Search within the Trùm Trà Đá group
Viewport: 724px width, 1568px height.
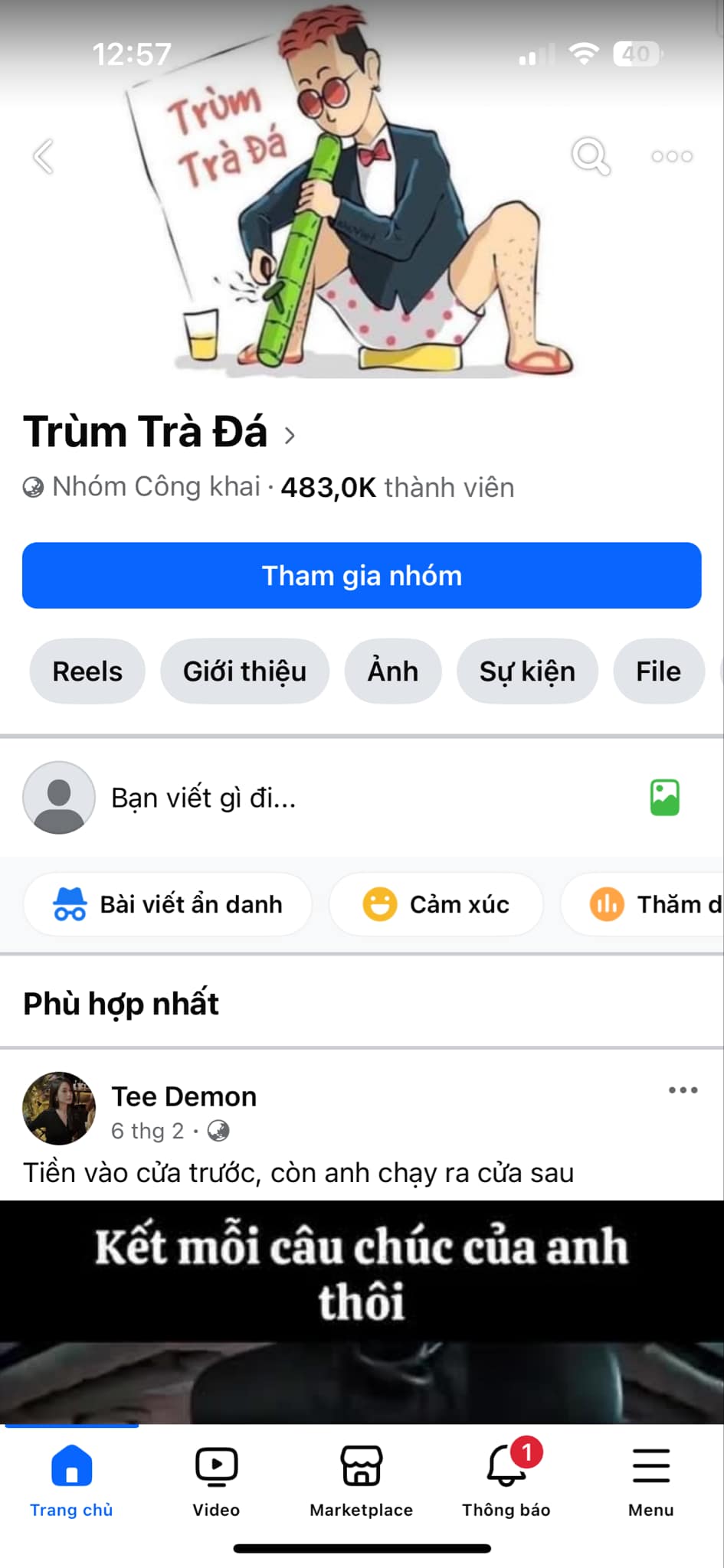[x=591, y=157]
